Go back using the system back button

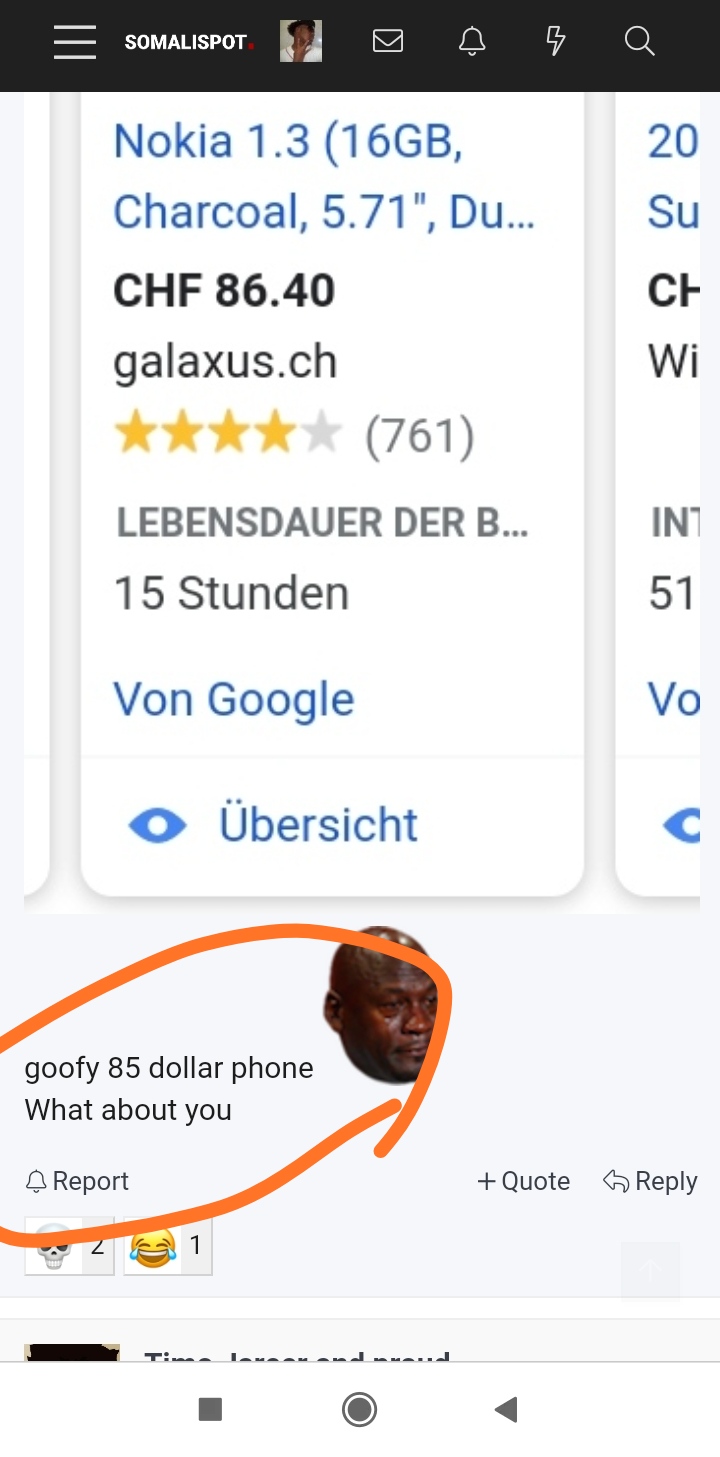(506, 1410)
